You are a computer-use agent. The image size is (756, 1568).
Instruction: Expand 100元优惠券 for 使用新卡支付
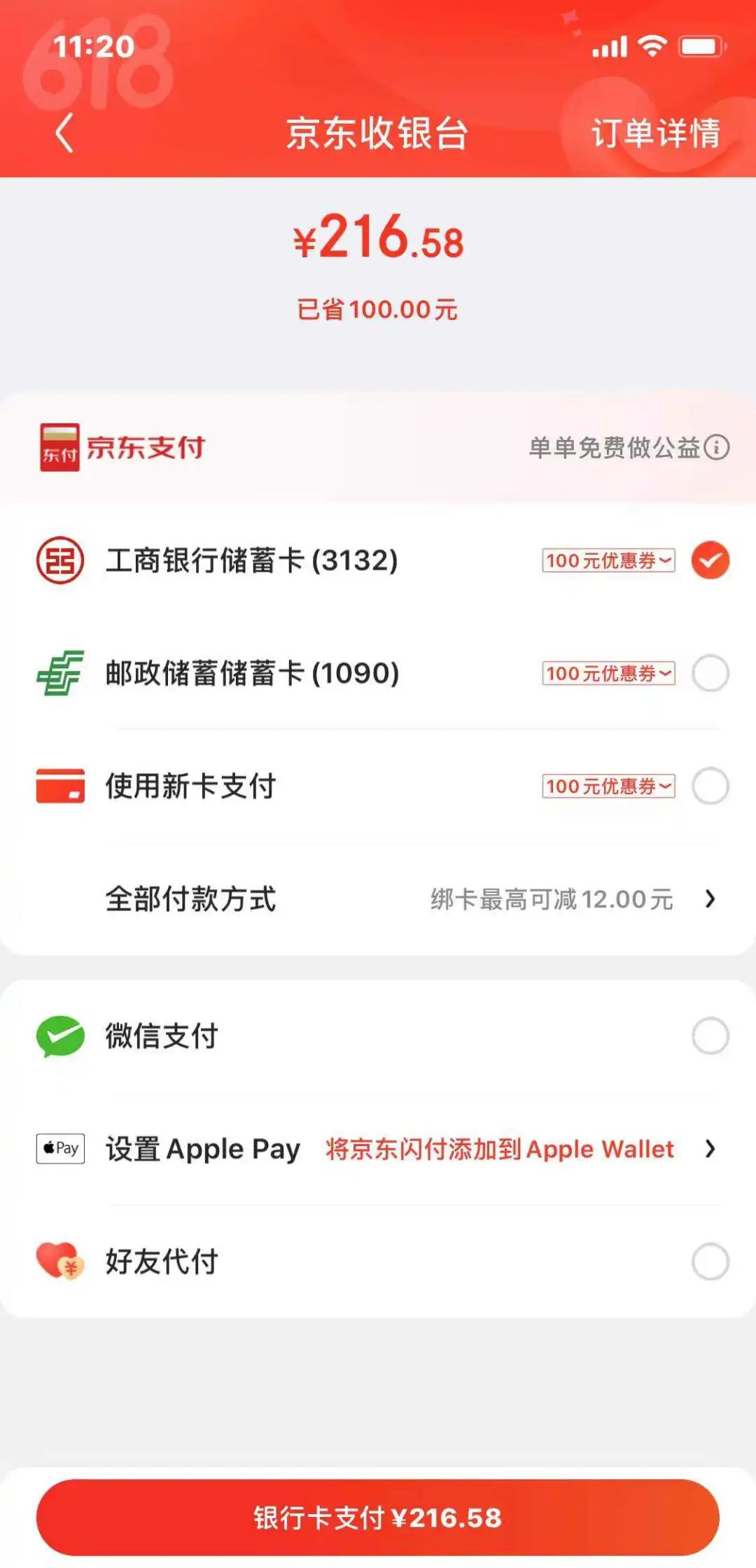(608, 786)
